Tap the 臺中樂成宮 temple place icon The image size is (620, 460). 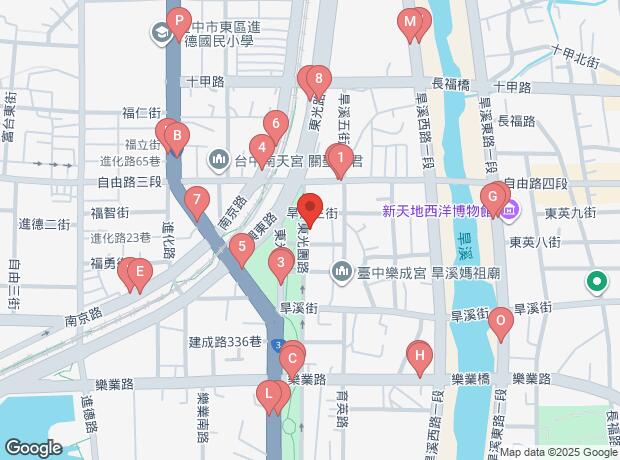click(x=343, y=271)
